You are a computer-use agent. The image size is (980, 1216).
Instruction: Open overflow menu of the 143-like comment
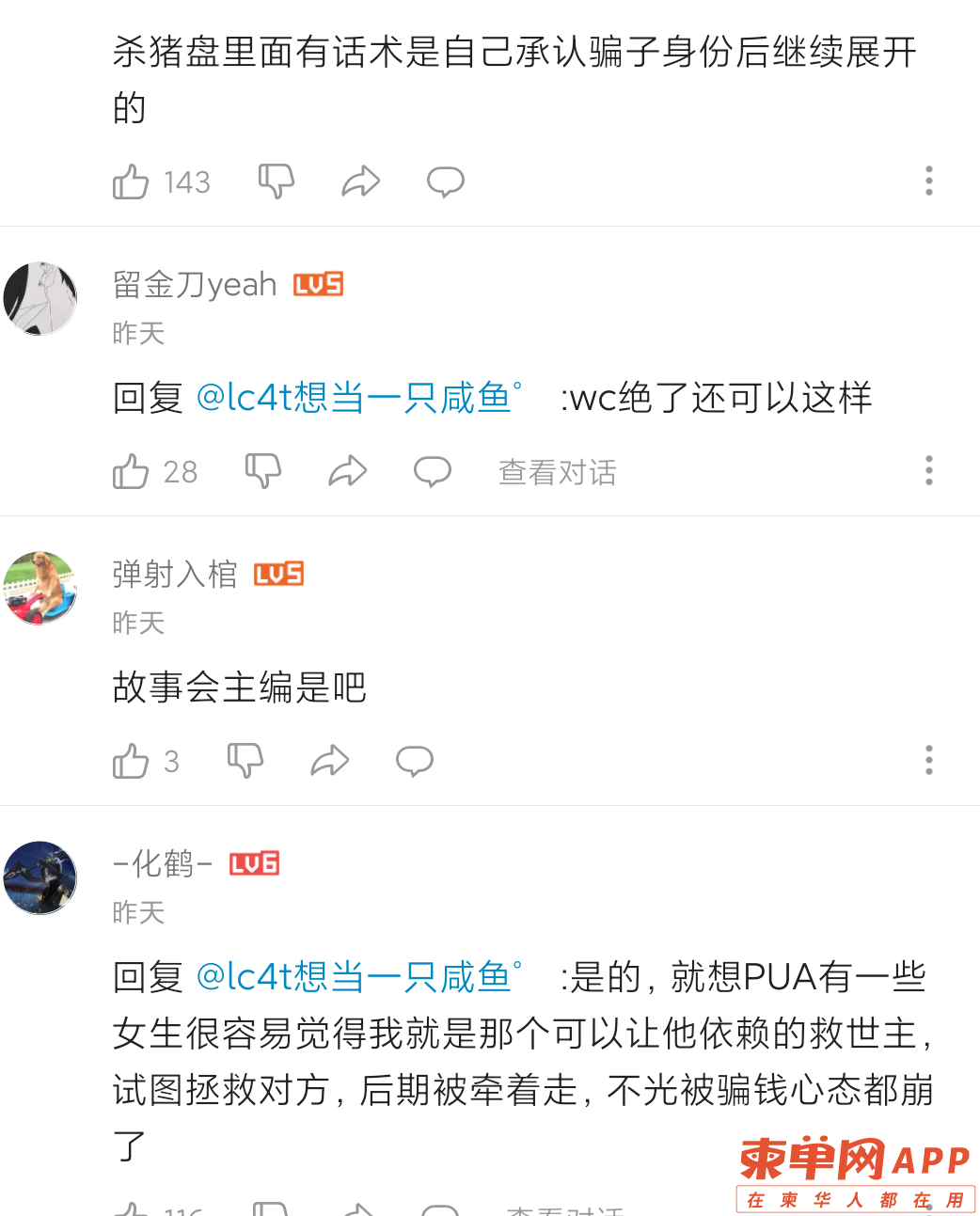click(928, 181)
